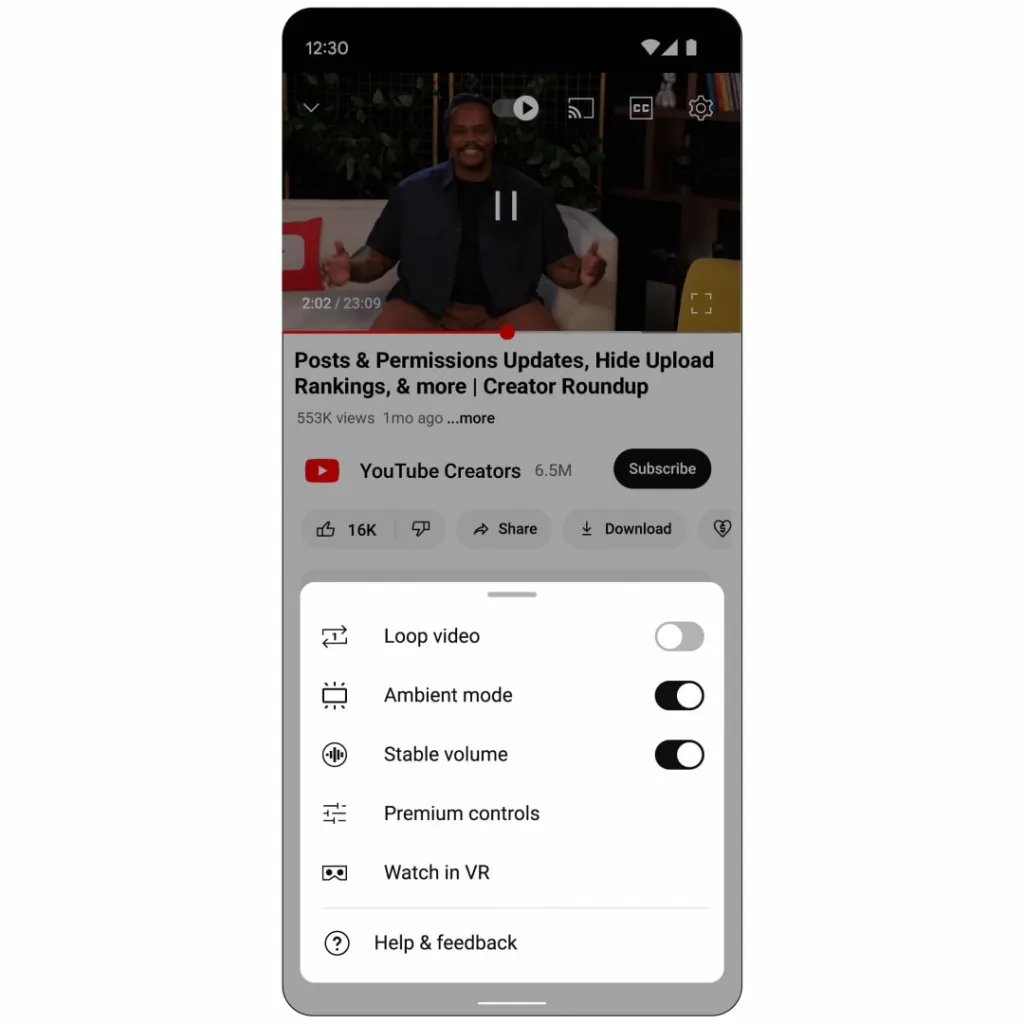Enter fullscreen mode
The width and height of the screenshot is (1024, 1024).
coord(701,303)
